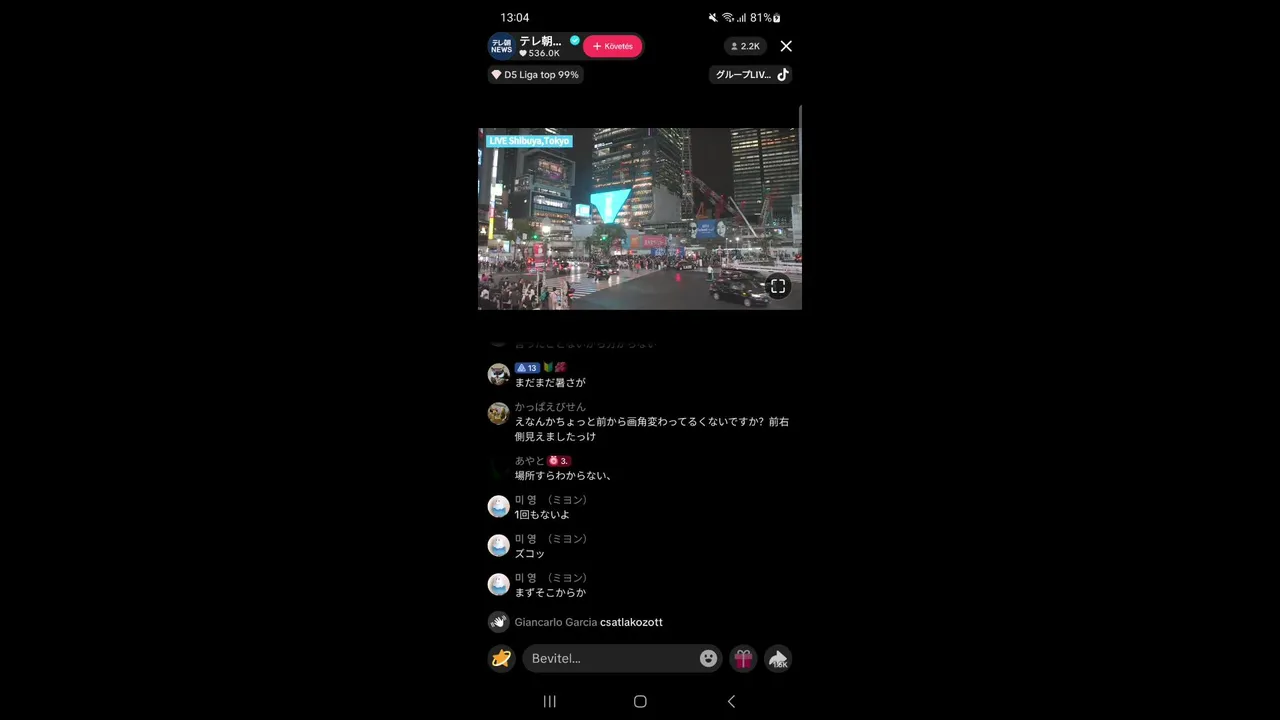Tap the Bevitel comment input field
Image resolution: width=1280 pixels, height=720 pixels.
(610, 658)
